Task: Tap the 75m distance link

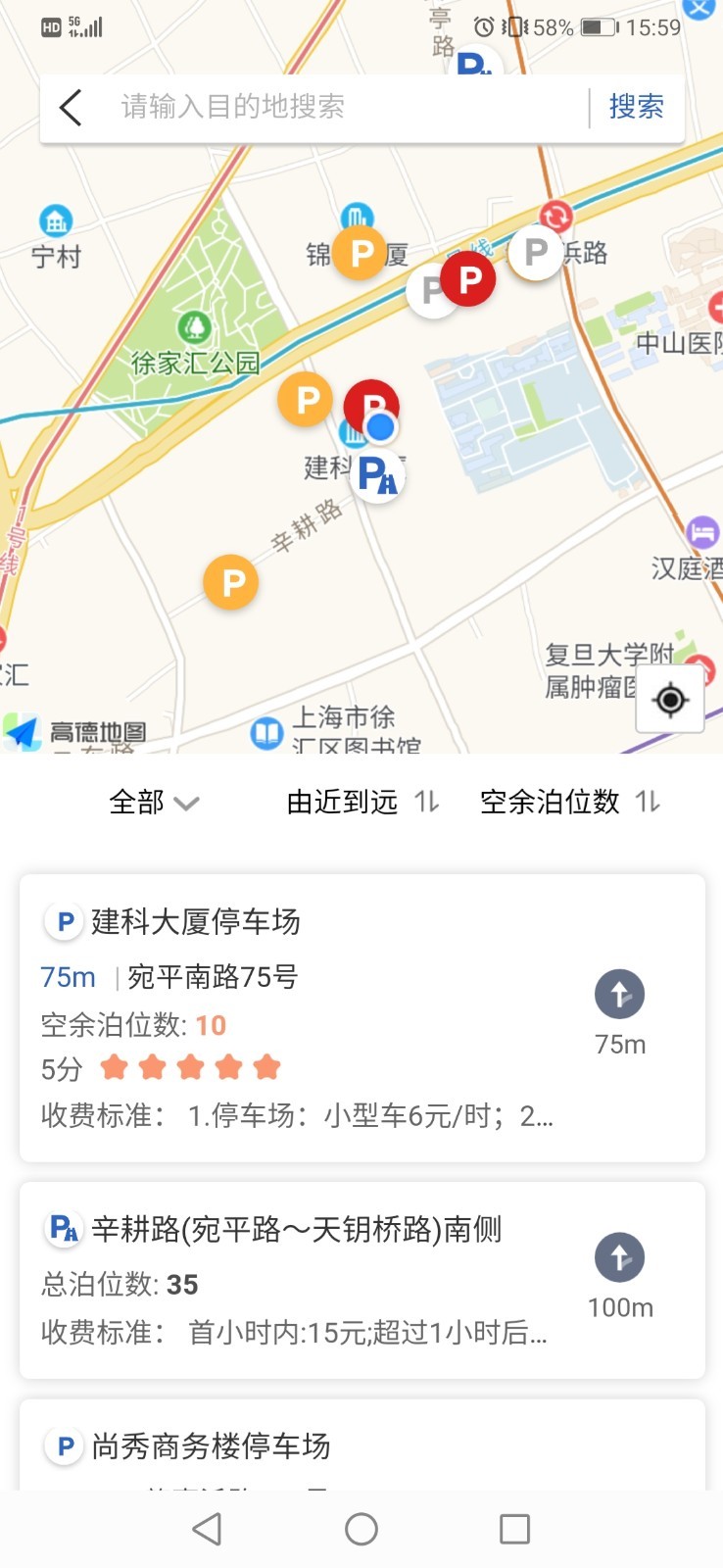Action: pos(66,976)
